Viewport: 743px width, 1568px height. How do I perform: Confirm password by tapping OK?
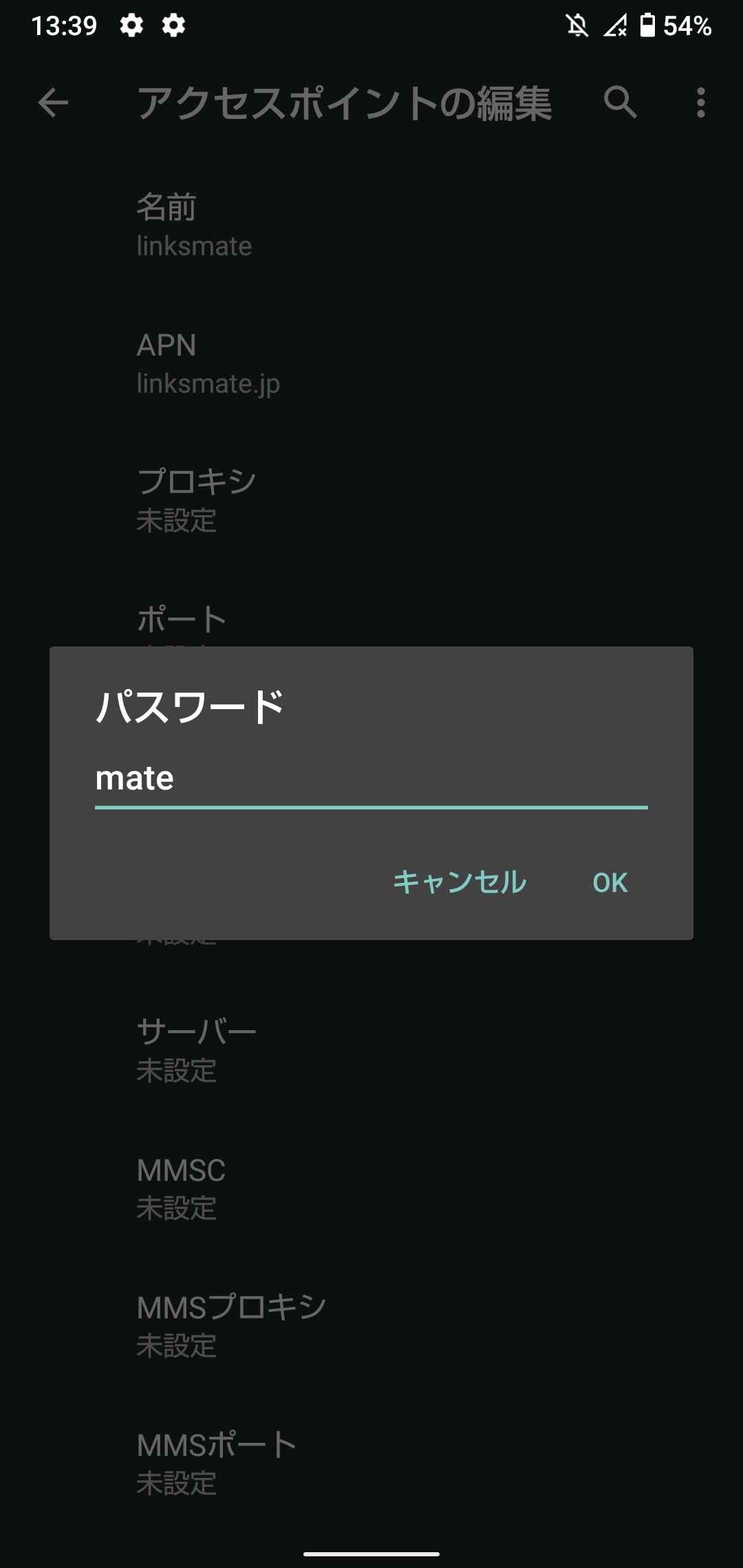610,882
